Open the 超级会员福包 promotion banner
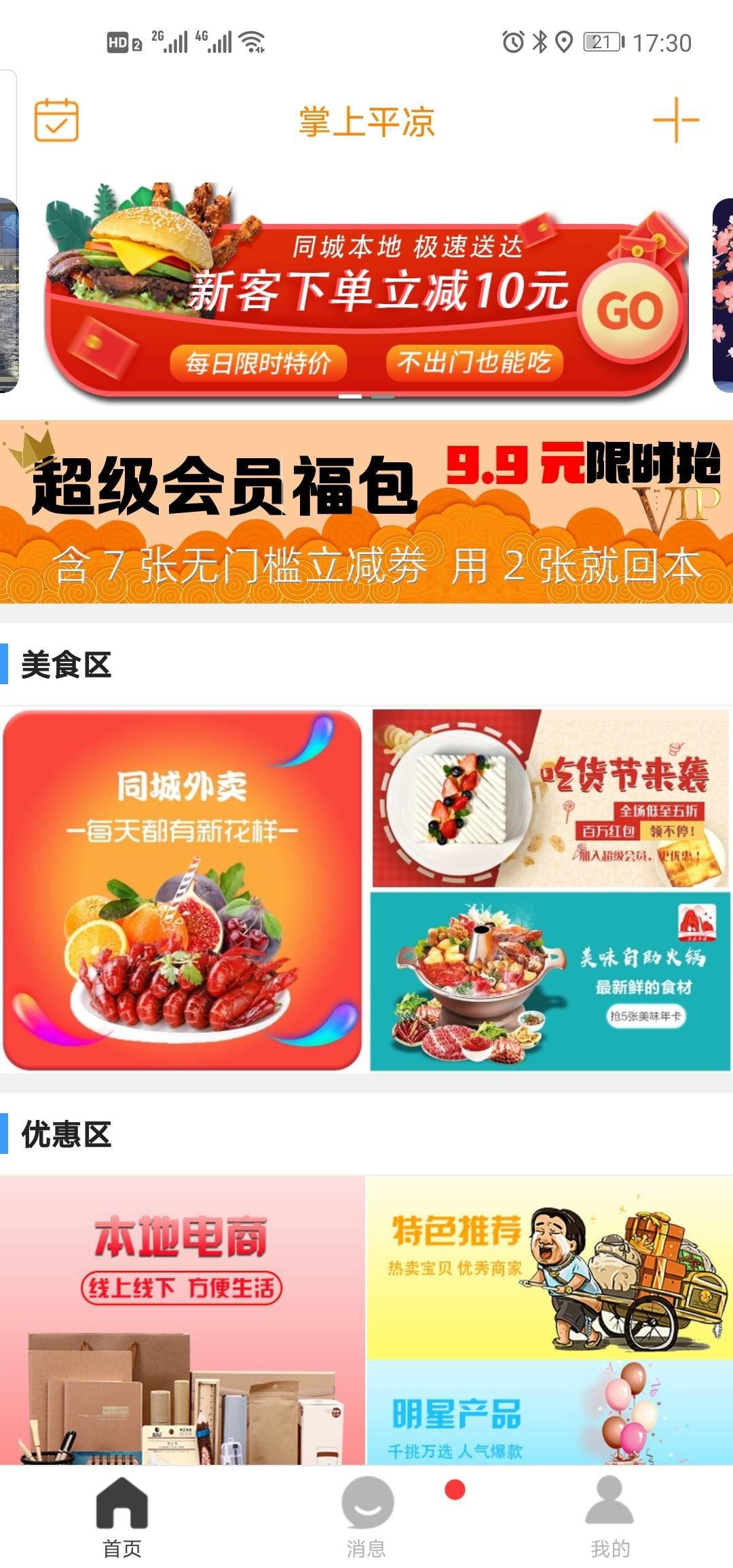Viewport: 733px width, 1568px height. pyautogui.click(x=366, y=512)
